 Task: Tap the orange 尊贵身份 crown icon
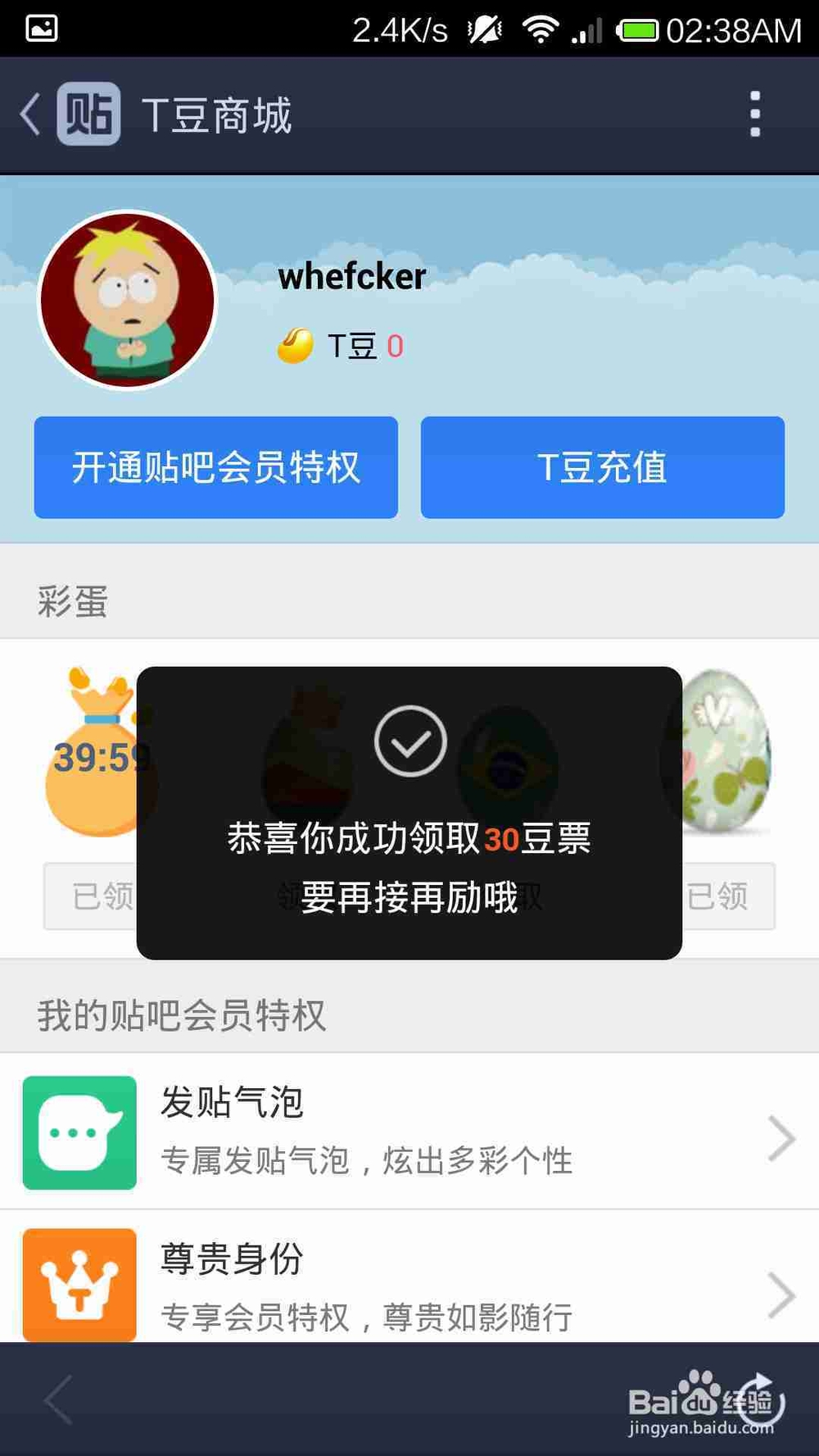(x=79, y=1284)
